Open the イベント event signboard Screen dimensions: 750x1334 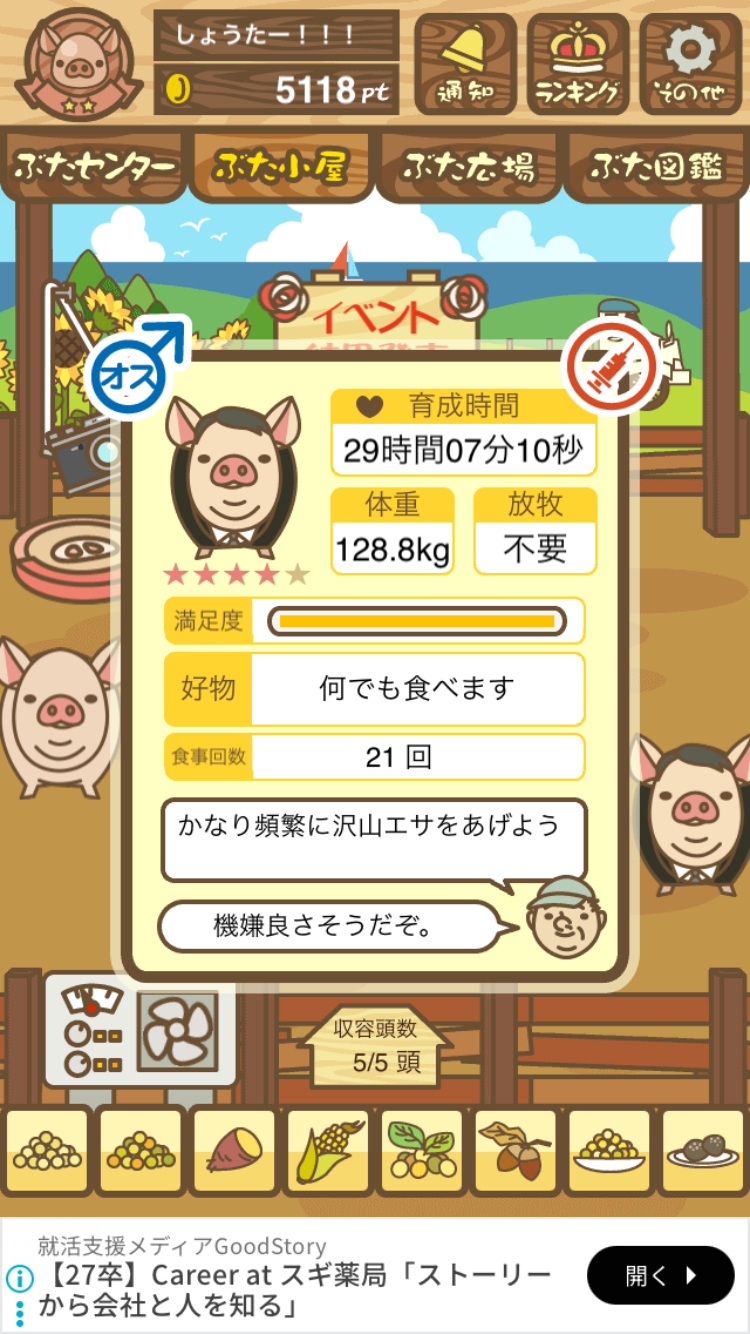click(x=375, y=312)
